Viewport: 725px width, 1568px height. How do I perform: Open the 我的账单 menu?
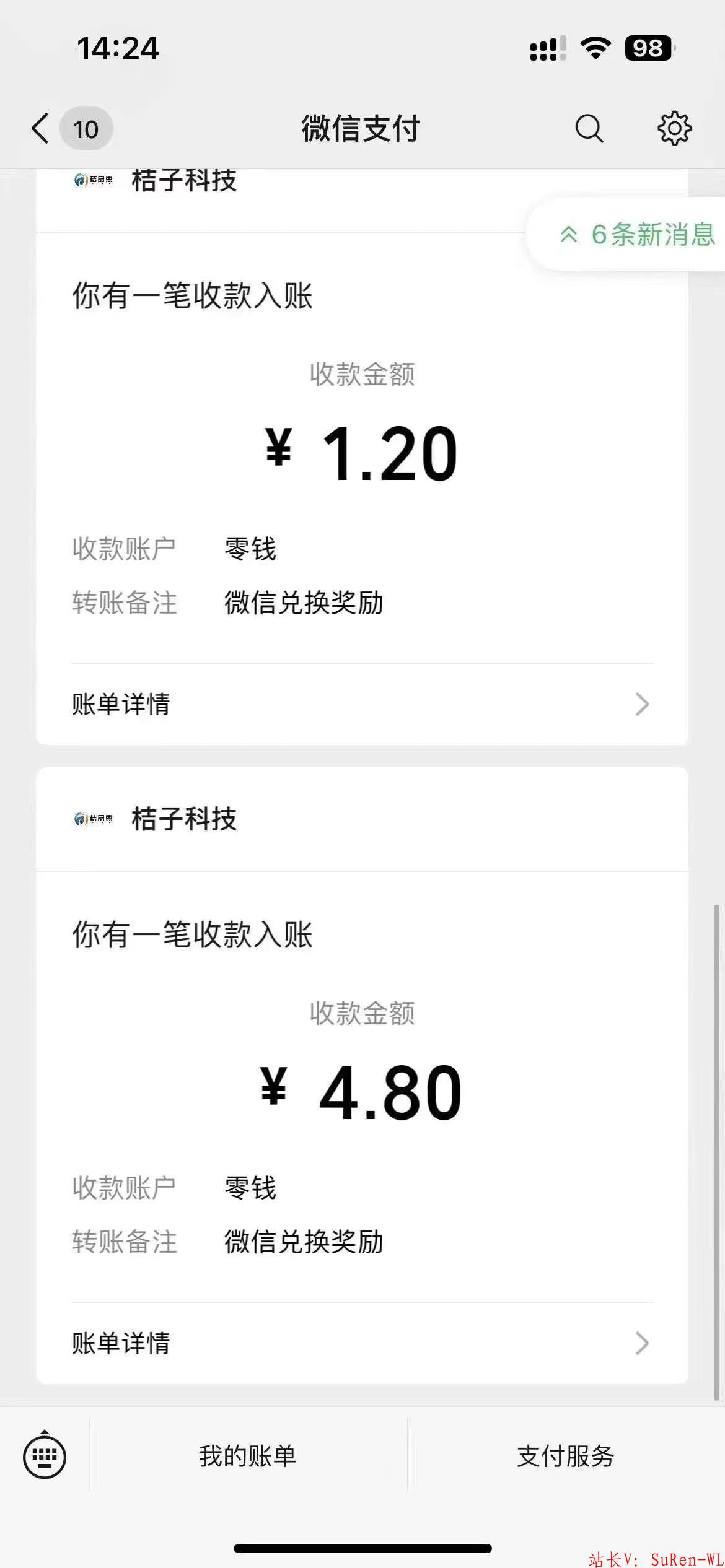tap(248, 1456)
